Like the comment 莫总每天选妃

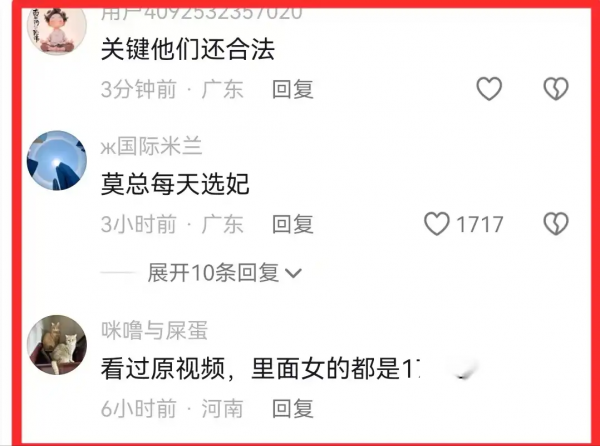[437, 224]
